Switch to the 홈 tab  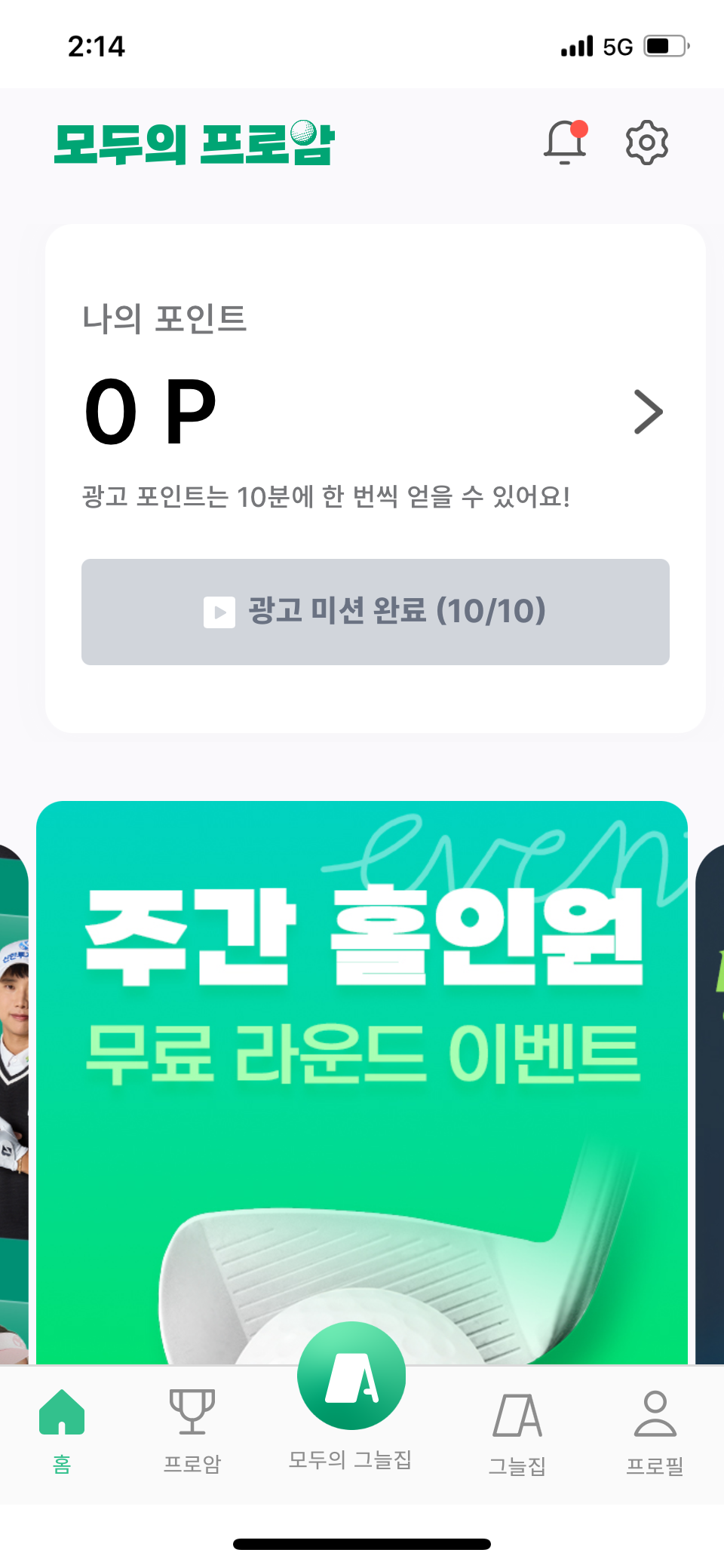coord(62,1429)
